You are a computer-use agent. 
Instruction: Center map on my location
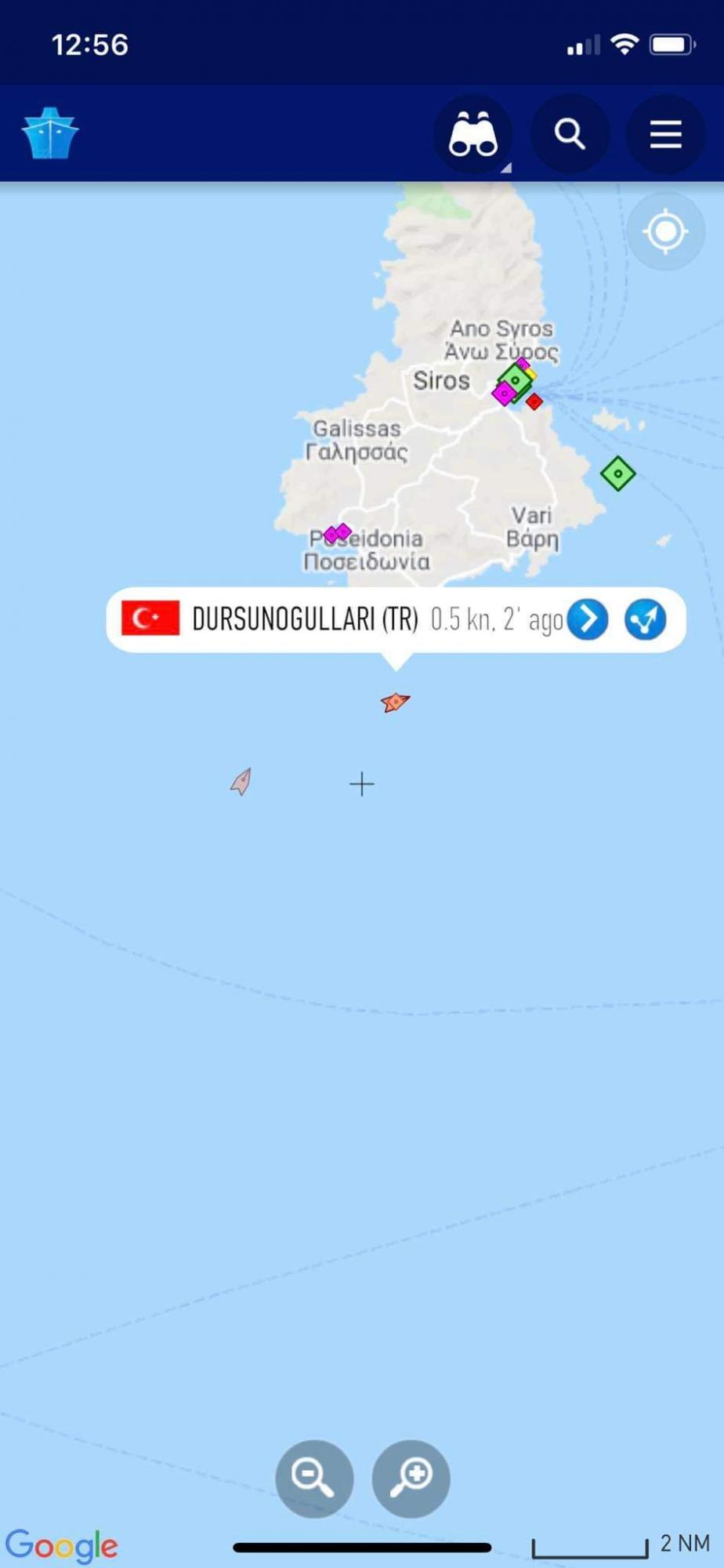tap(665, 231)
